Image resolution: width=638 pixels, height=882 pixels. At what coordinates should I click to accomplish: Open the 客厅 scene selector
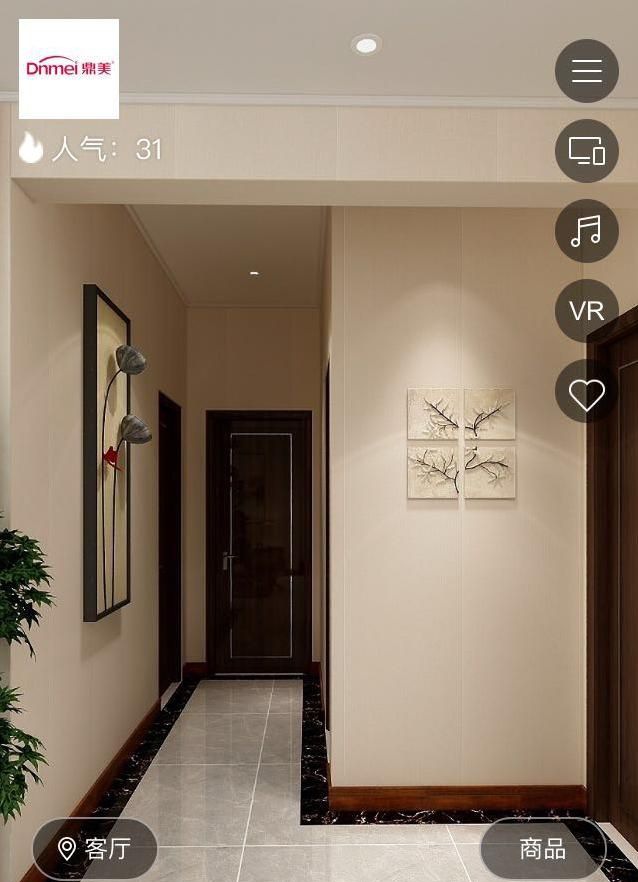(95, 849)
